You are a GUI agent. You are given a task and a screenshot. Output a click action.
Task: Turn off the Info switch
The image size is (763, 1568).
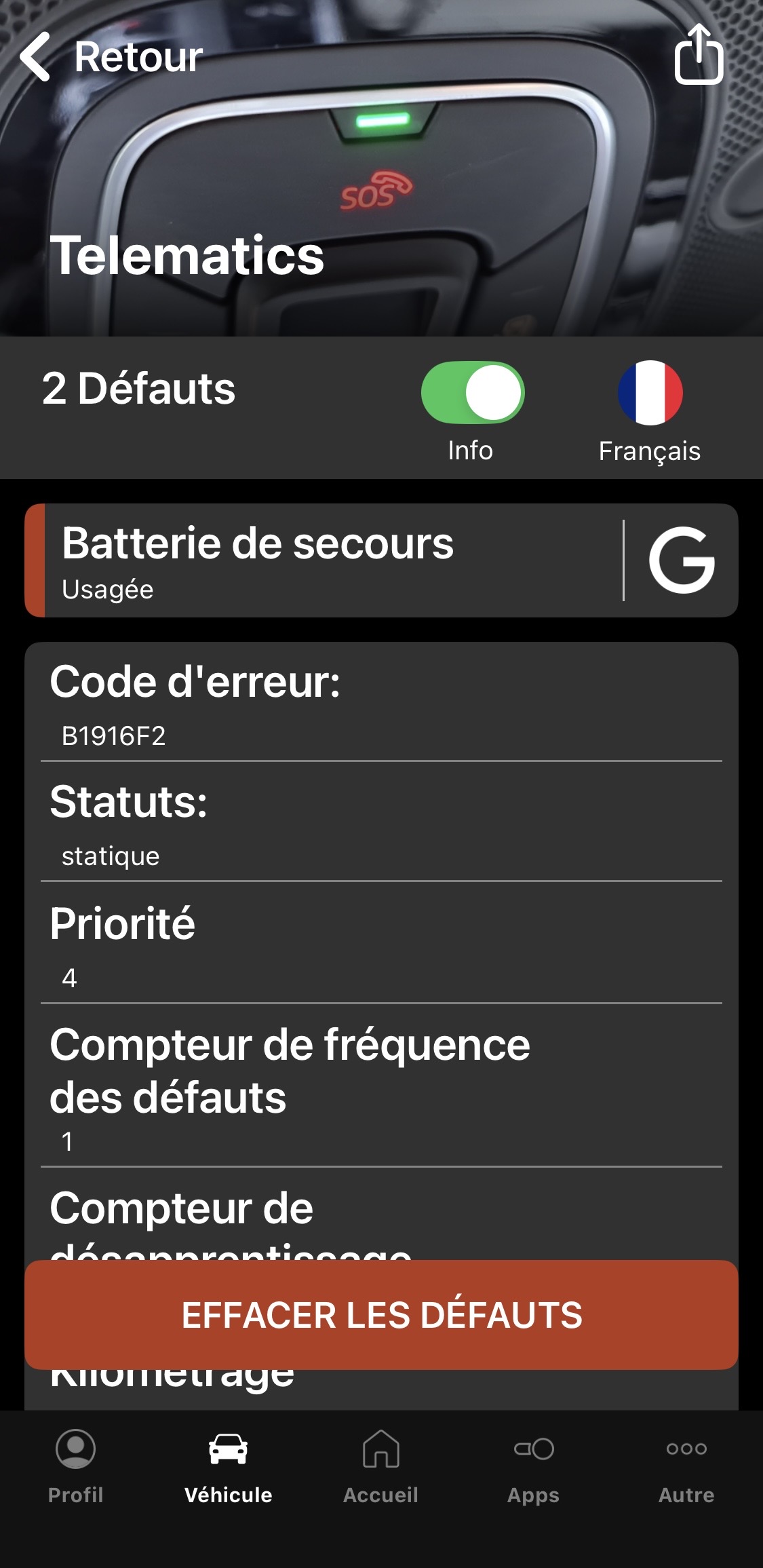pyautogui.click(x=473, y=392)
